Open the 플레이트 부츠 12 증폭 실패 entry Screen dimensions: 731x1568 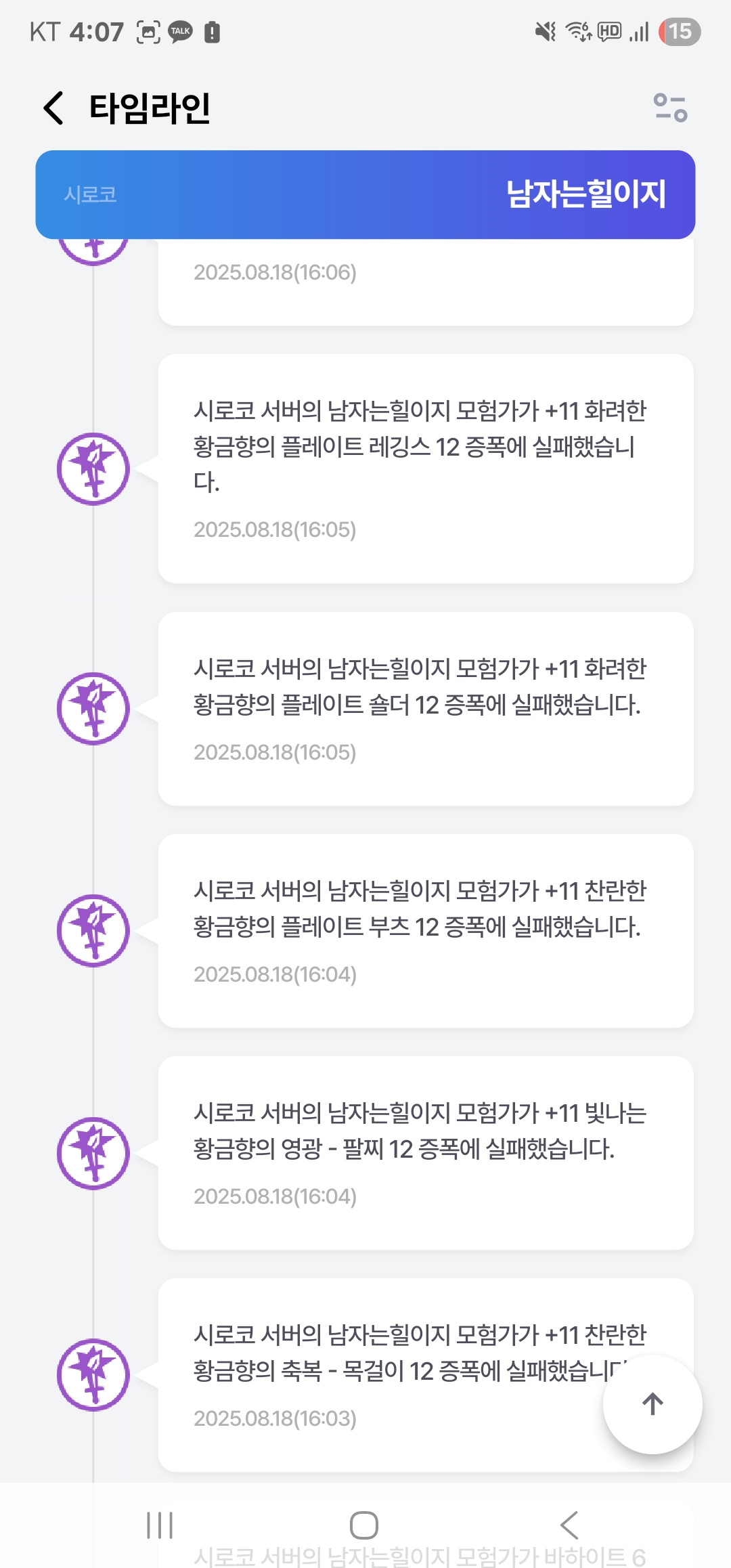point(426,931)
